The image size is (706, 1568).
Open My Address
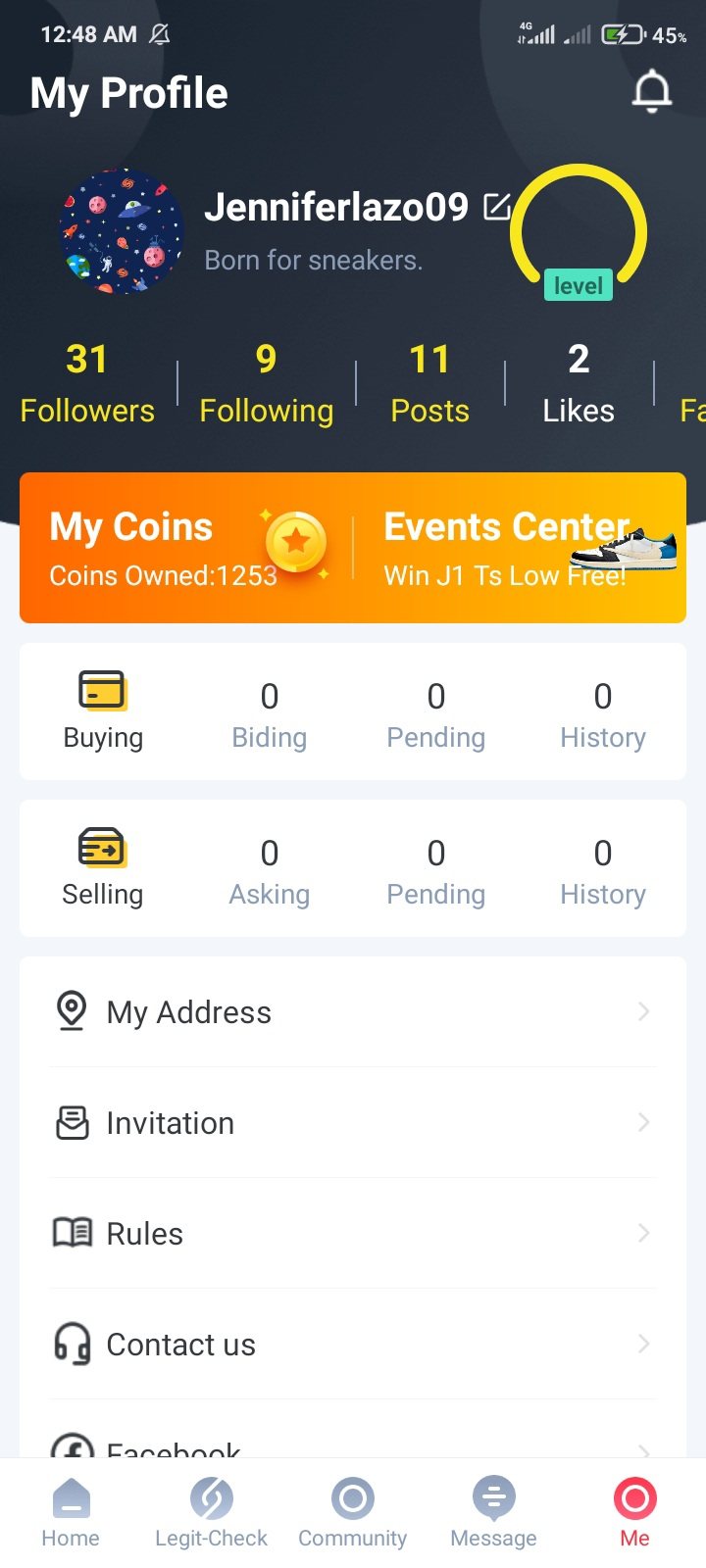coord(353,1011)
